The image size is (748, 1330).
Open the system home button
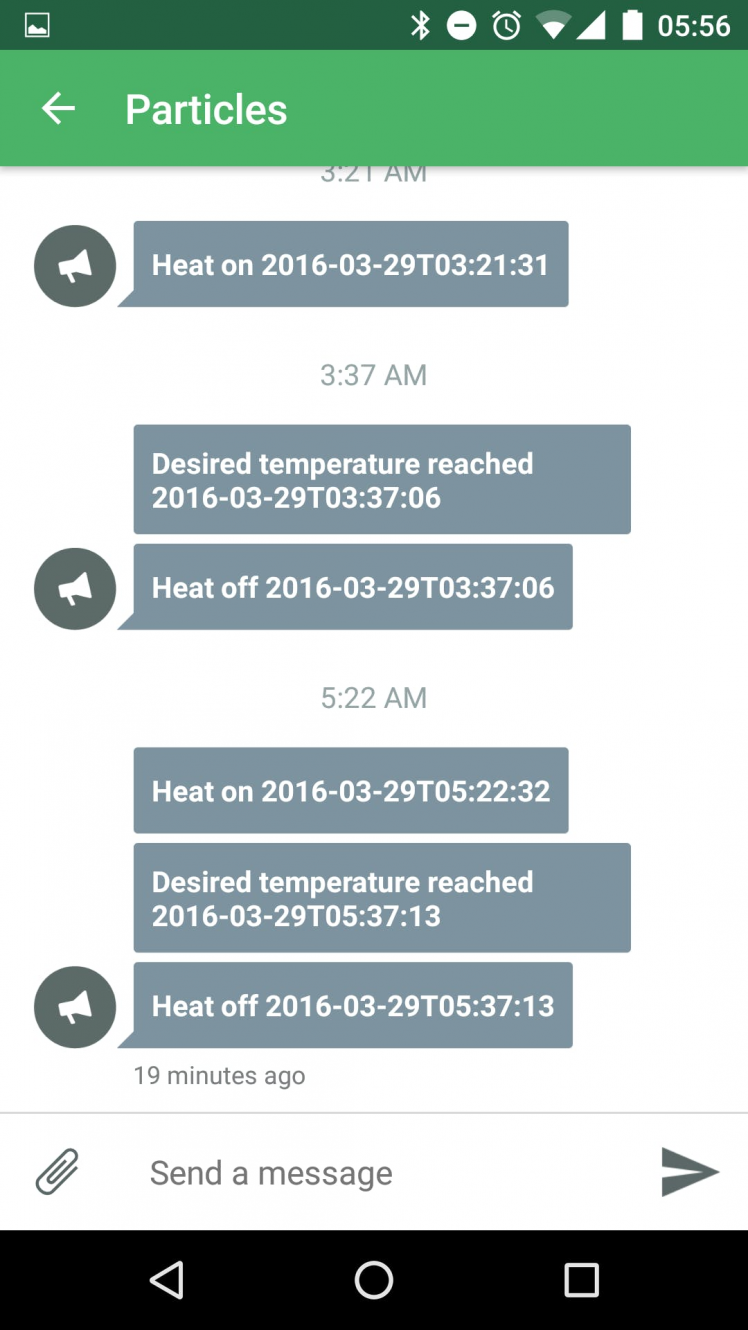click(374, 1279)
